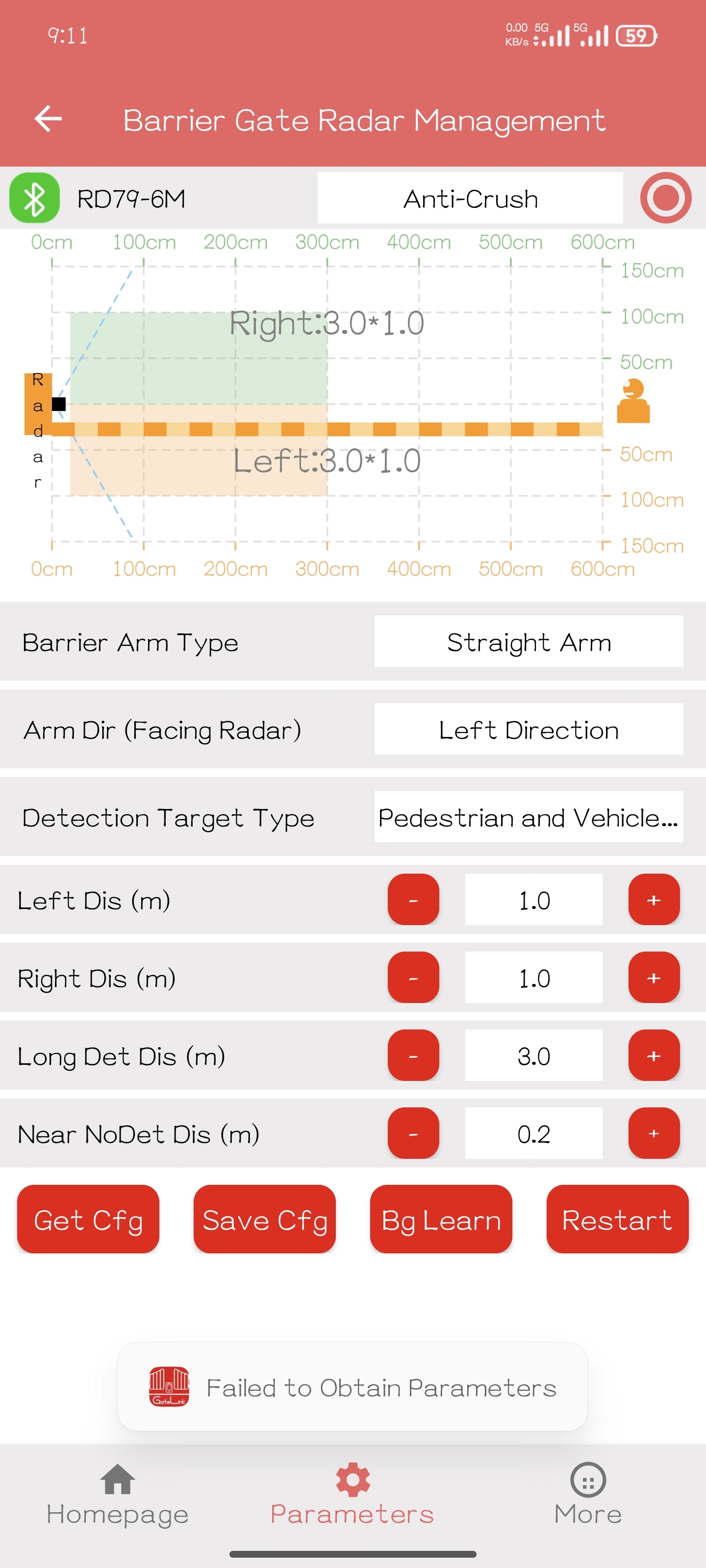The width and height of the screenshot is (706, 1568).
Task: Start Bg Learn
Action: (441, 1220)
